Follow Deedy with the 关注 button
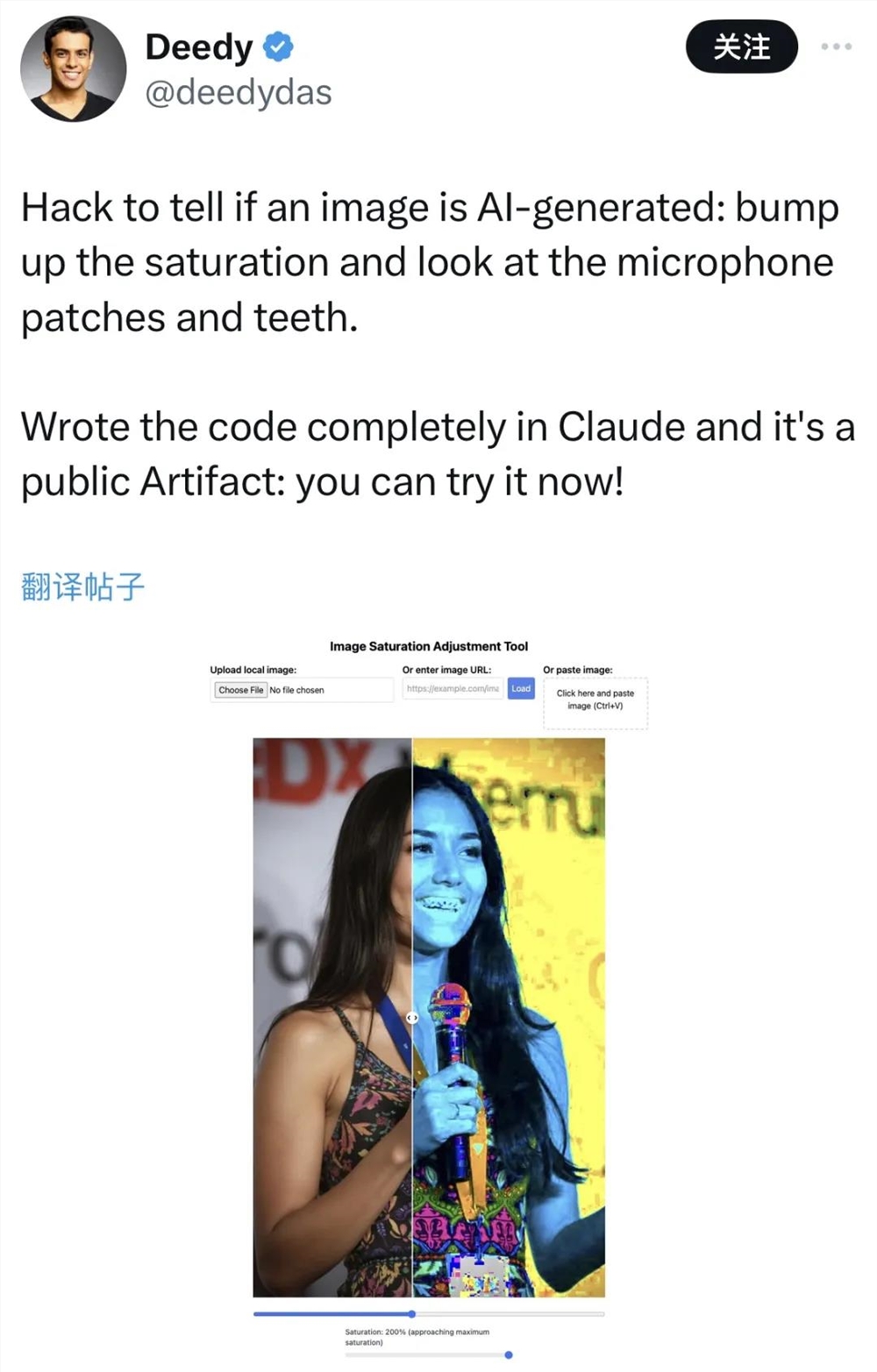 click(741, 47)
